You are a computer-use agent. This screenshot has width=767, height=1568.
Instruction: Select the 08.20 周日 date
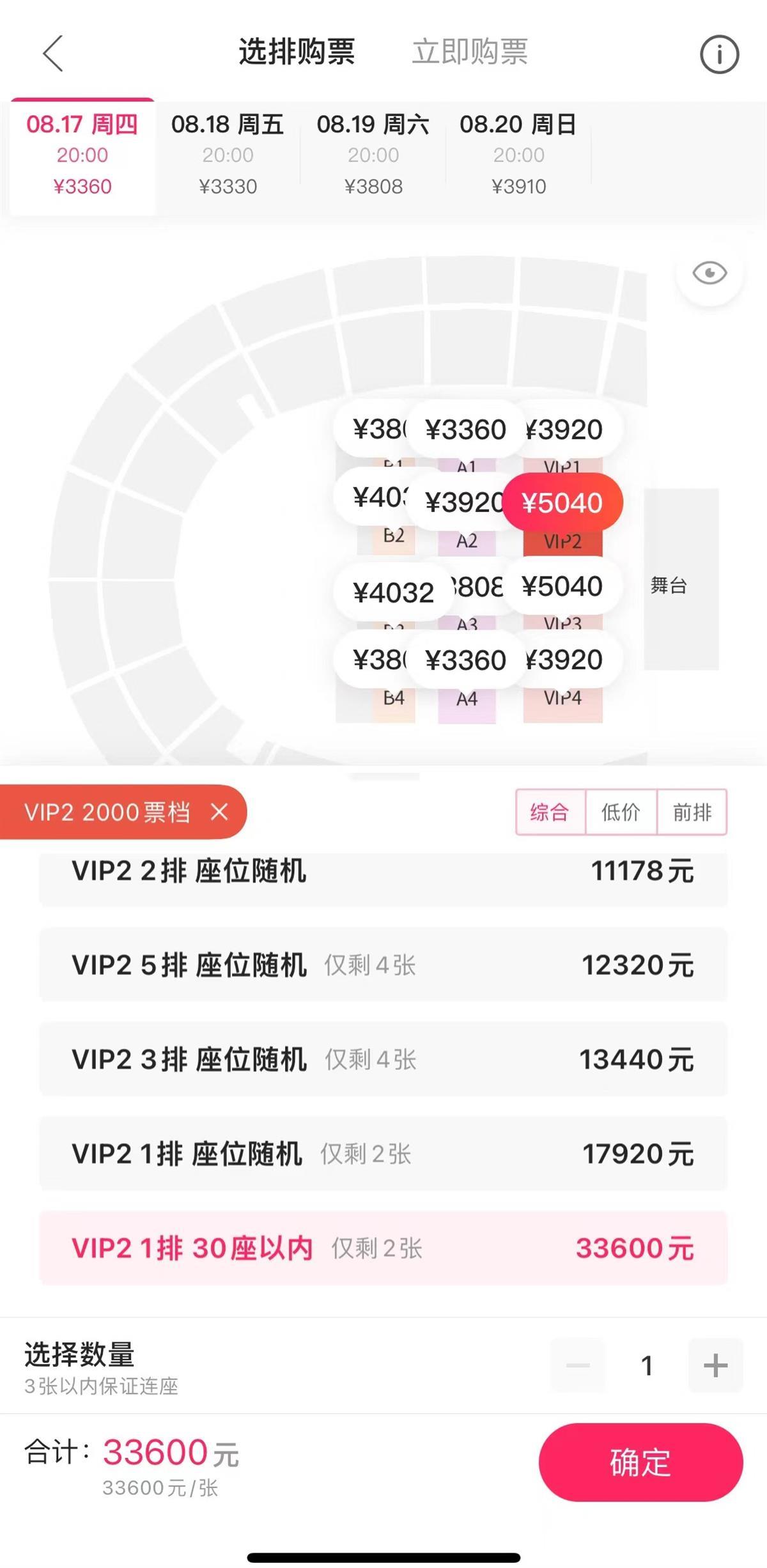coord(518,155)
